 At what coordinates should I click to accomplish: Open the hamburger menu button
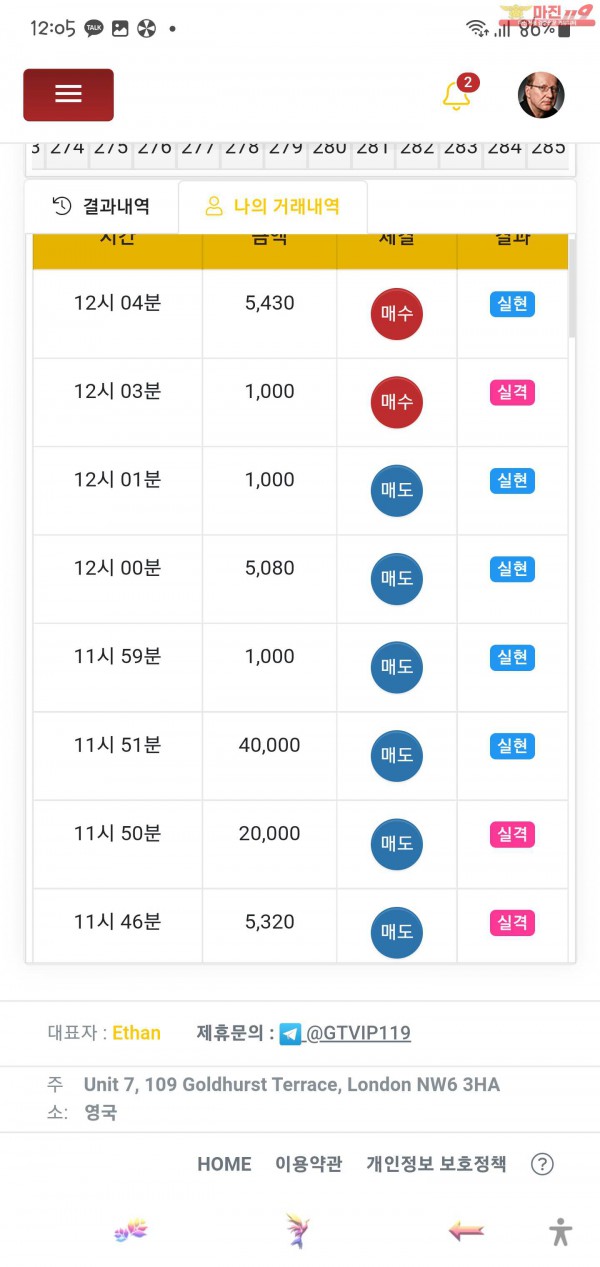[68, 94]
